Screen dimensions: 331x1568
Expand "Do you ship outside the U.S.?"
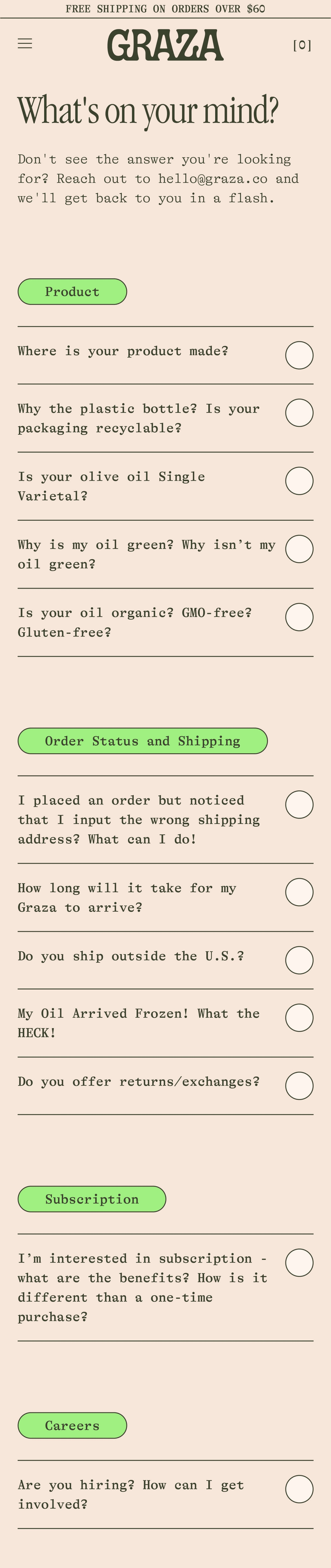point(299,960)
